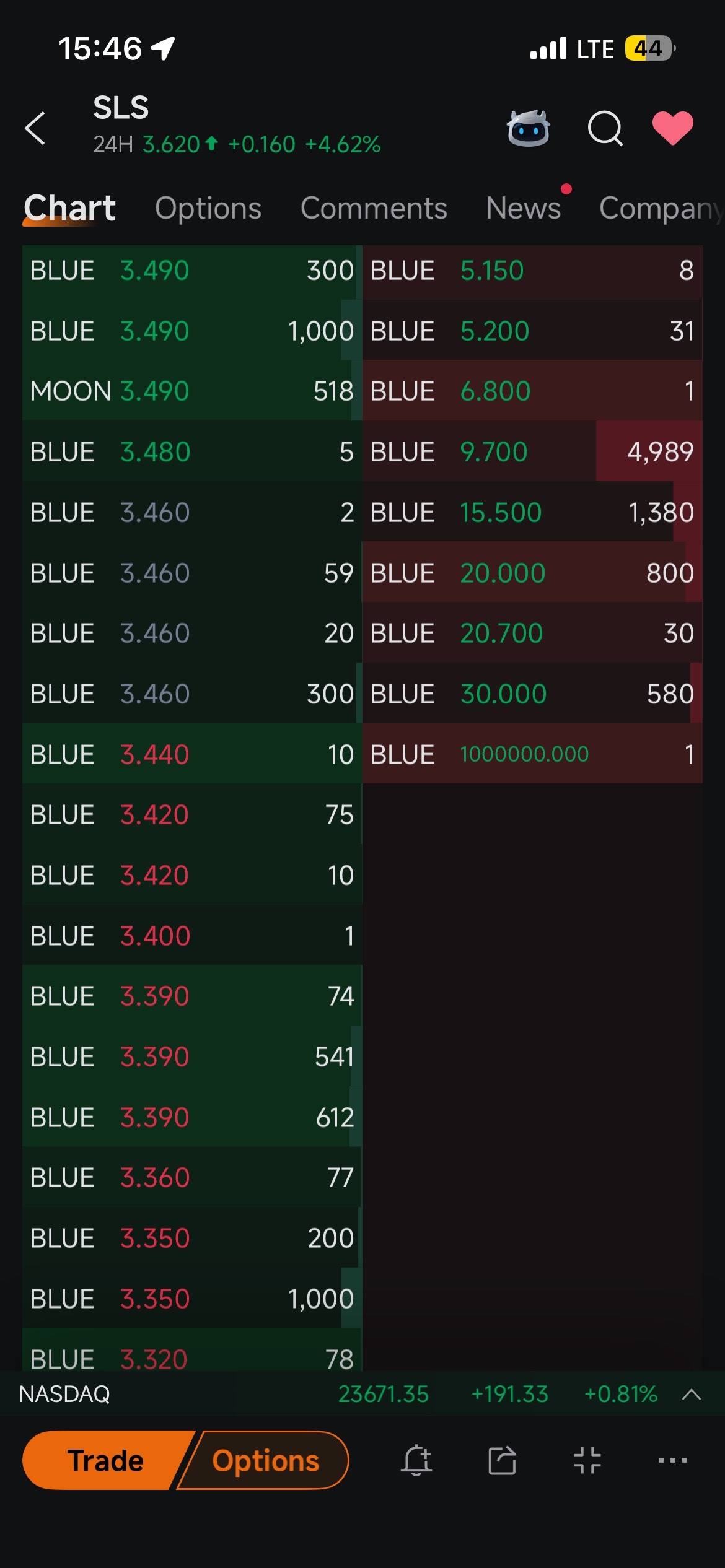Share this stock page
725x1568 pixels.
click(502, 1460)
